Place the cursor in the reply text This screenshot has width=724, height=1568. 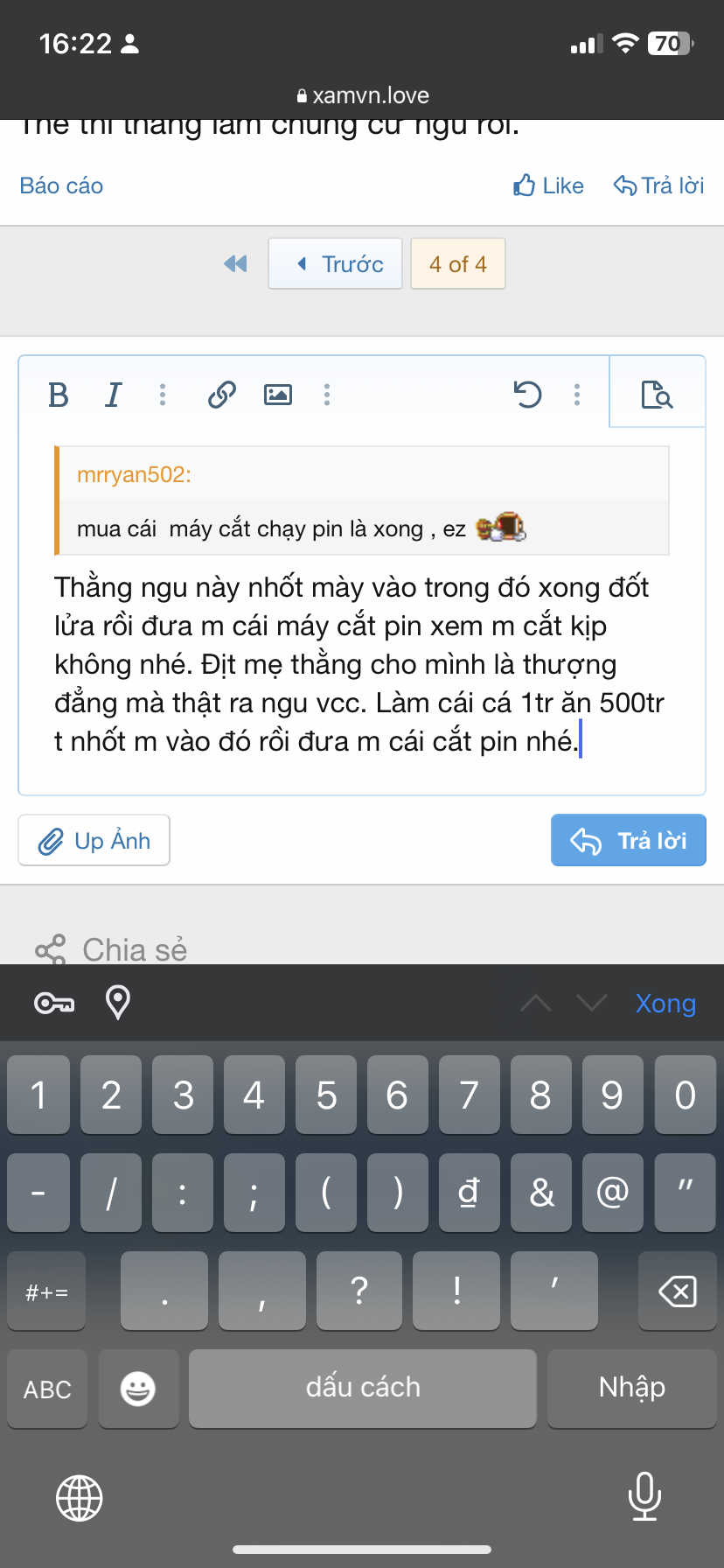(x=359, y=664)
